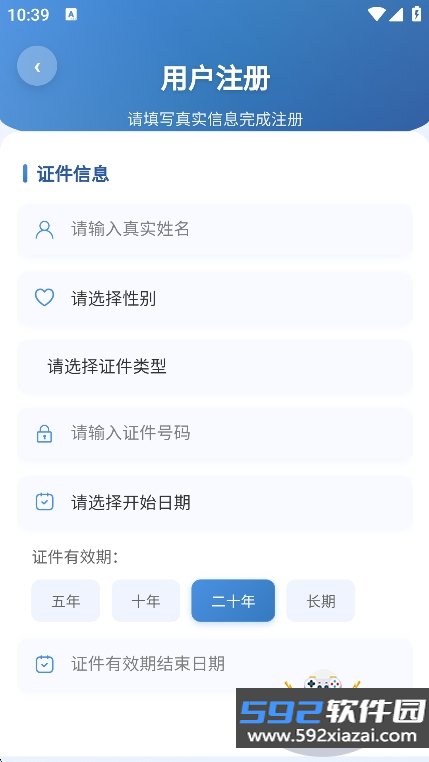Open the gender selection picker
Image resolution: width=429 pixels, height=762 pixels.
tap(215, 298)
